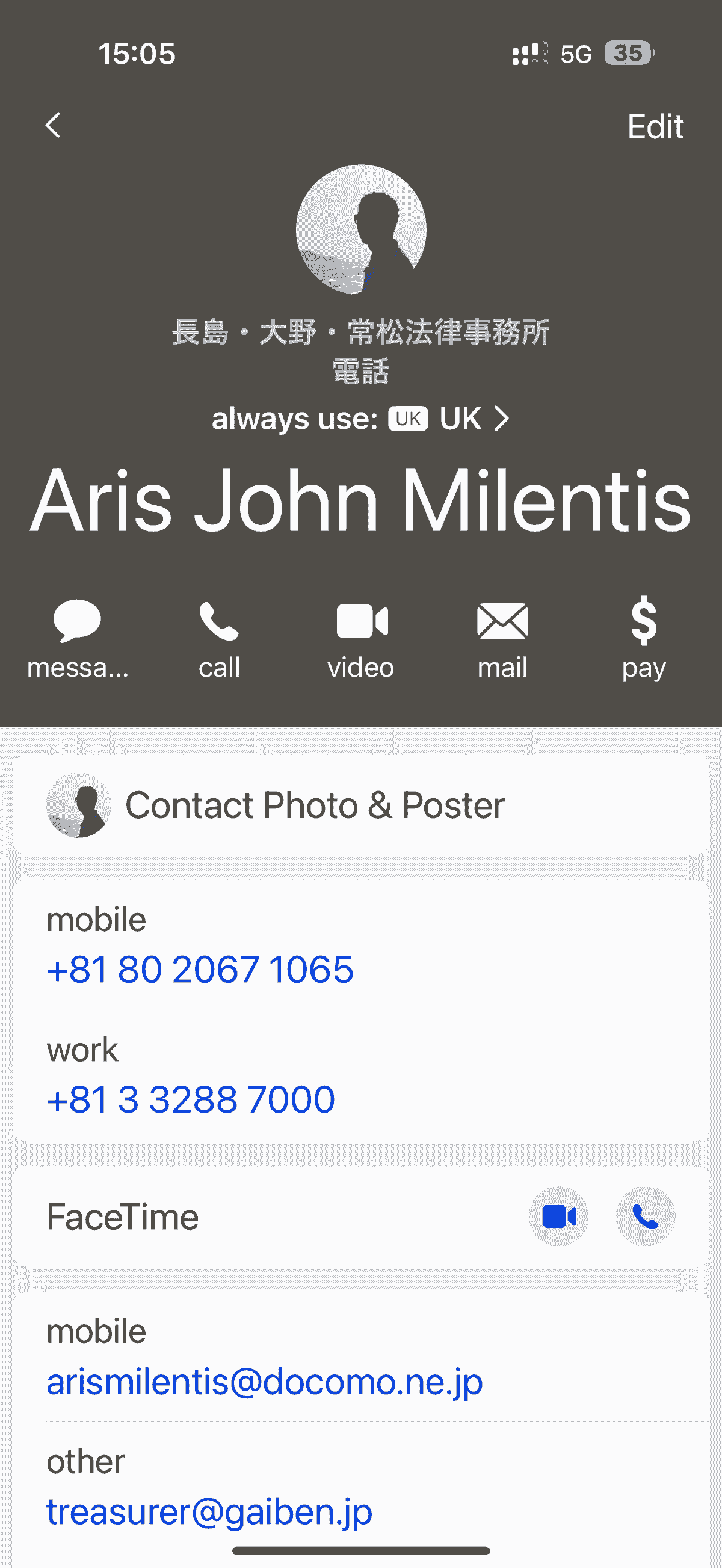
Task: Tap the pay action button
Action: coord(643,638)
